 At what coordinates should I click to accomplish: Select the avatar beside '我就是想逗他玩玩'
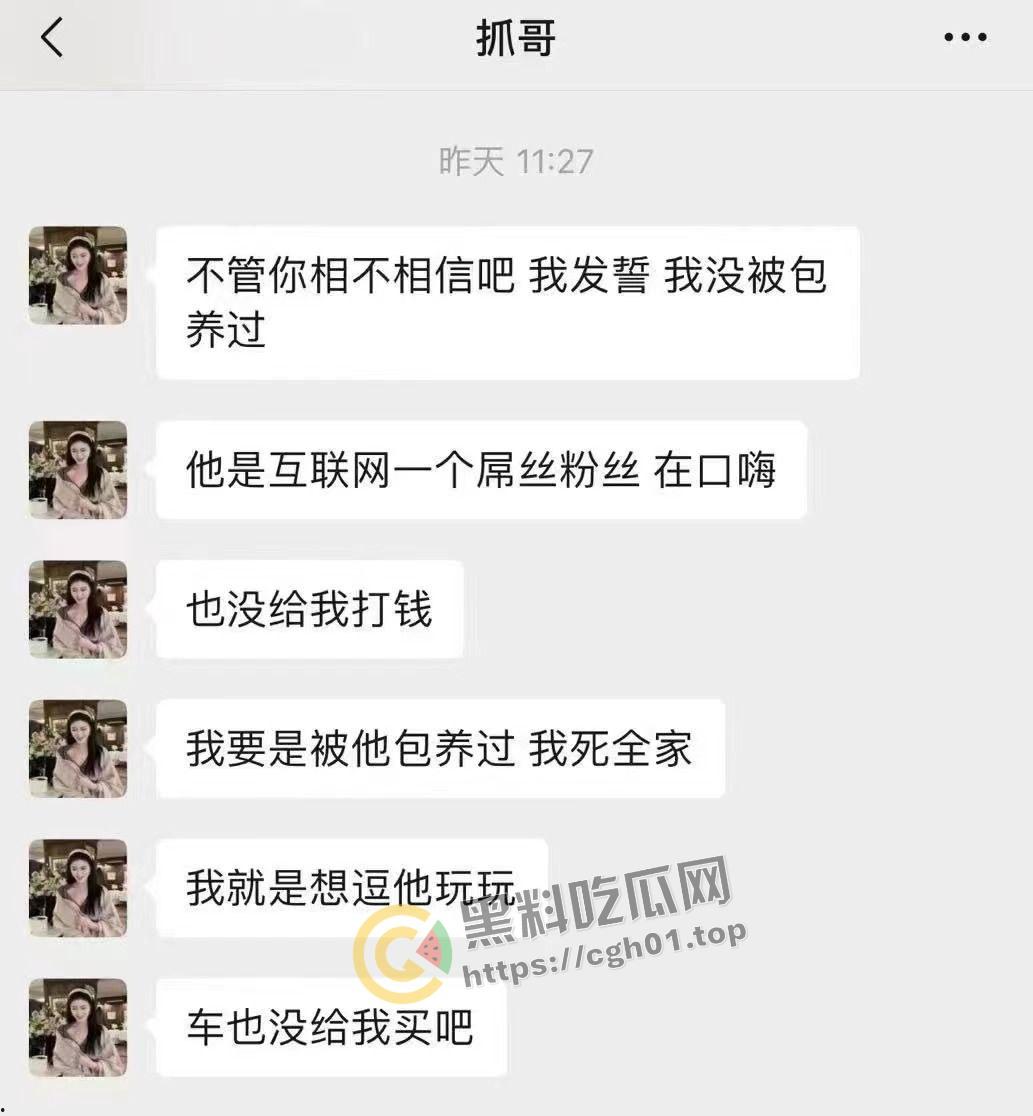pos(77,889)
